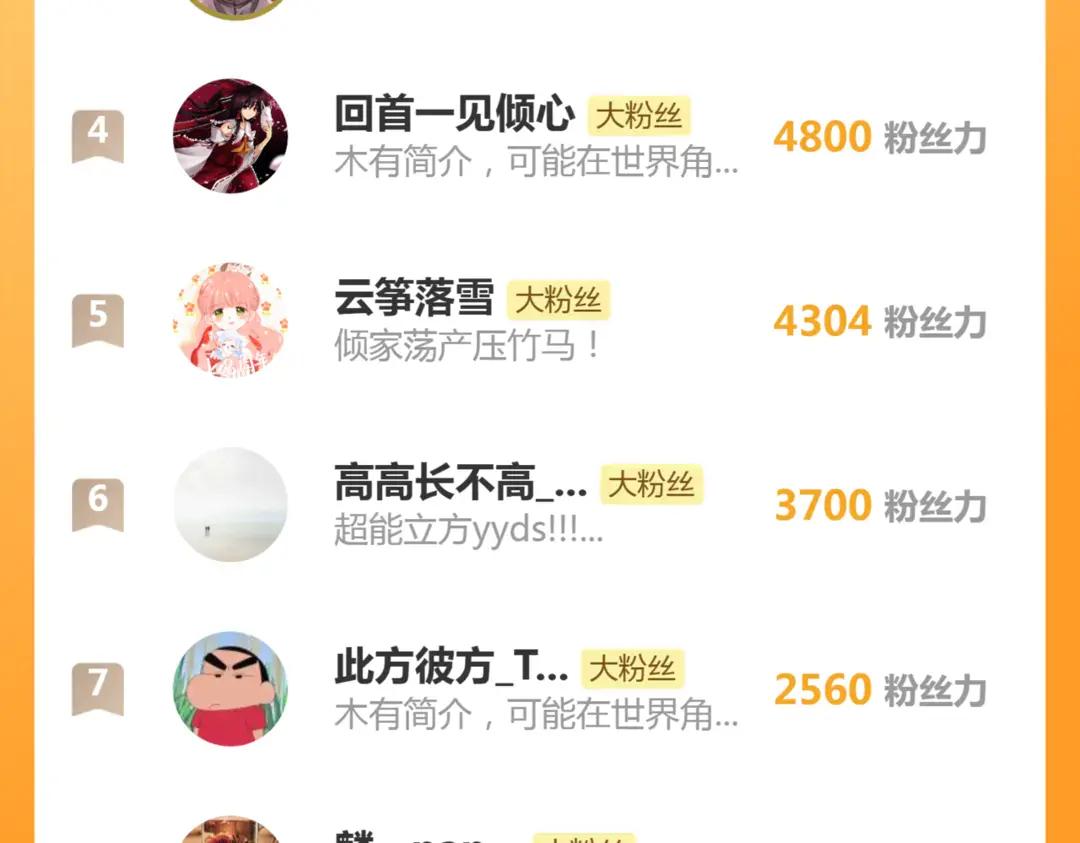Select the 高高长不高_ user row
This screenshot has height=843, width=1080.
tap(460, 486)
